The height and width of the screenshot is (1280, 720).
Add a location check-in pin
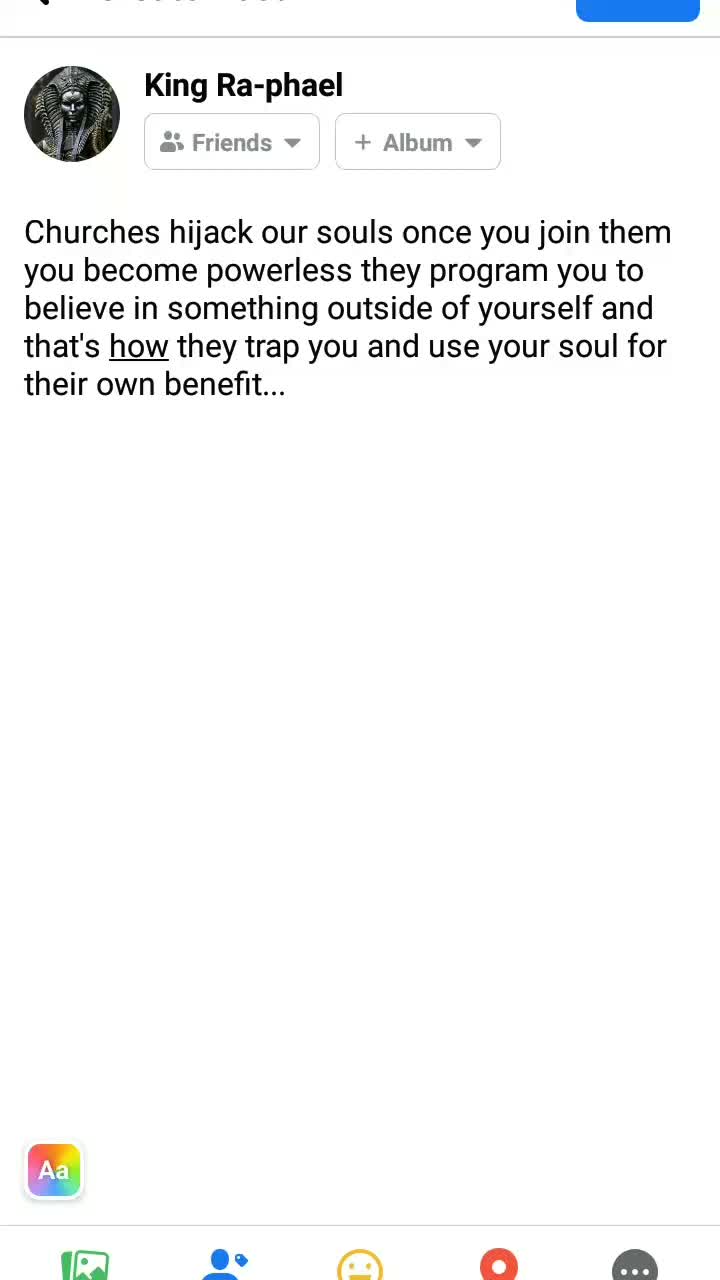pyautogui.click(x=498, y=1265)
